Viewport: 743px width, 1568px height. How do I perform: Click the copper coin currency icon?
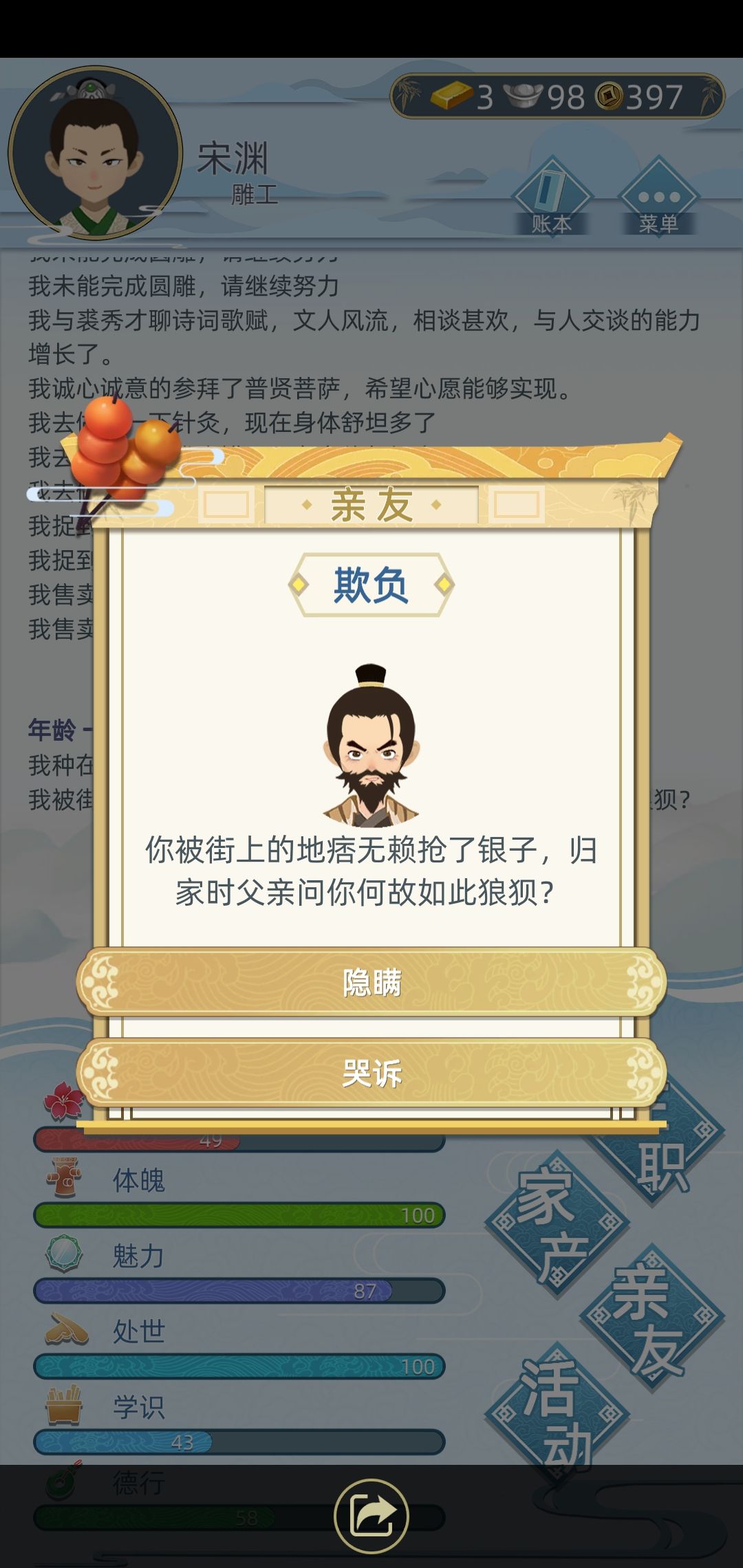pyautogui.click(x=611, y=98)
